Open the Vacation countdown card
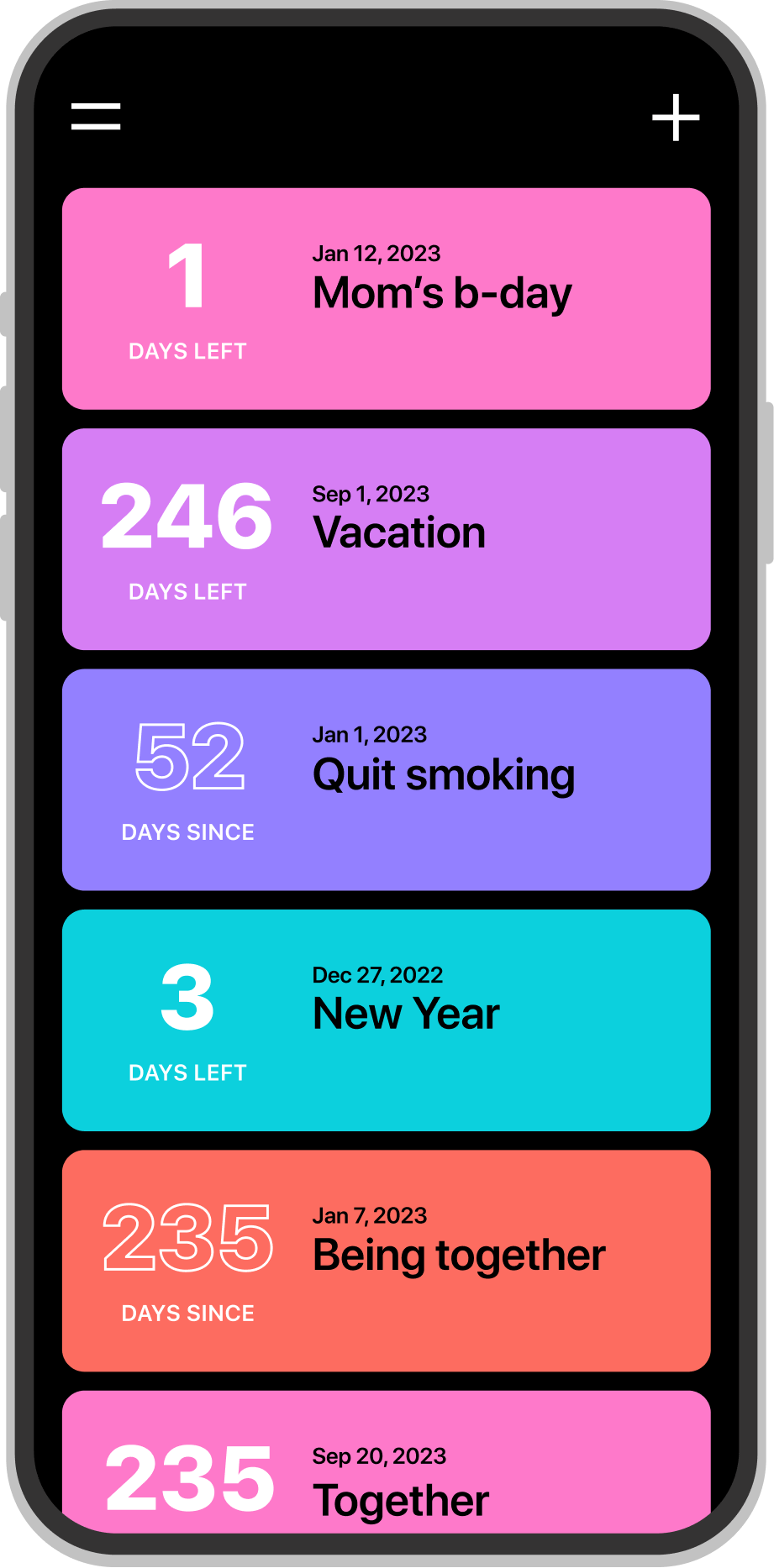This screenshot has height=1568, width=774. point(387,538)
